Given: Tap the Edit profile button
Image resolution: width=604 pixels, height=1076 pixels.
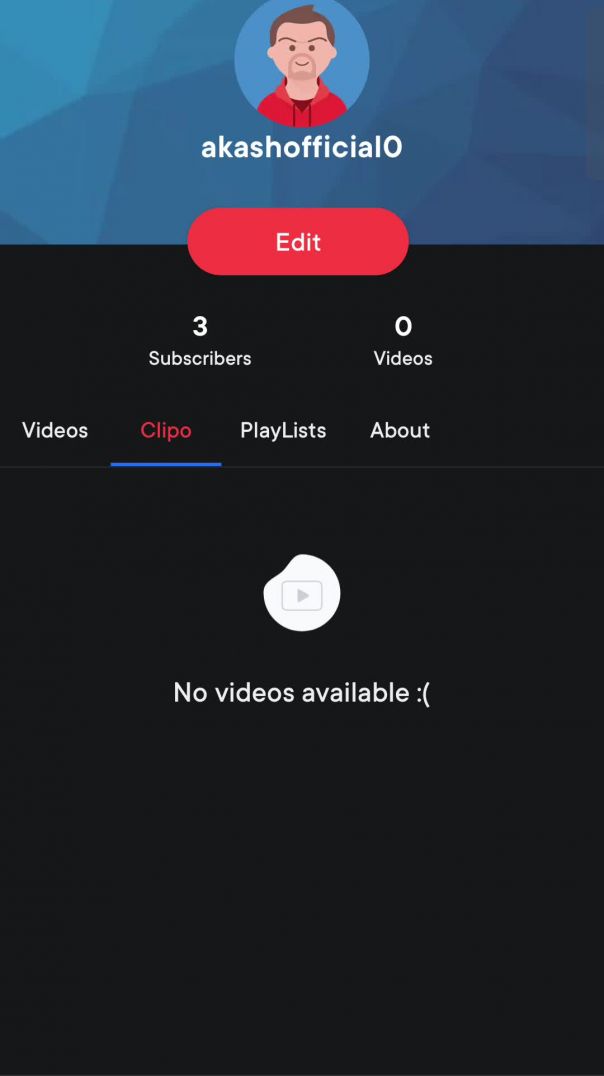Looking at the screenshot, I should point(298,242).
